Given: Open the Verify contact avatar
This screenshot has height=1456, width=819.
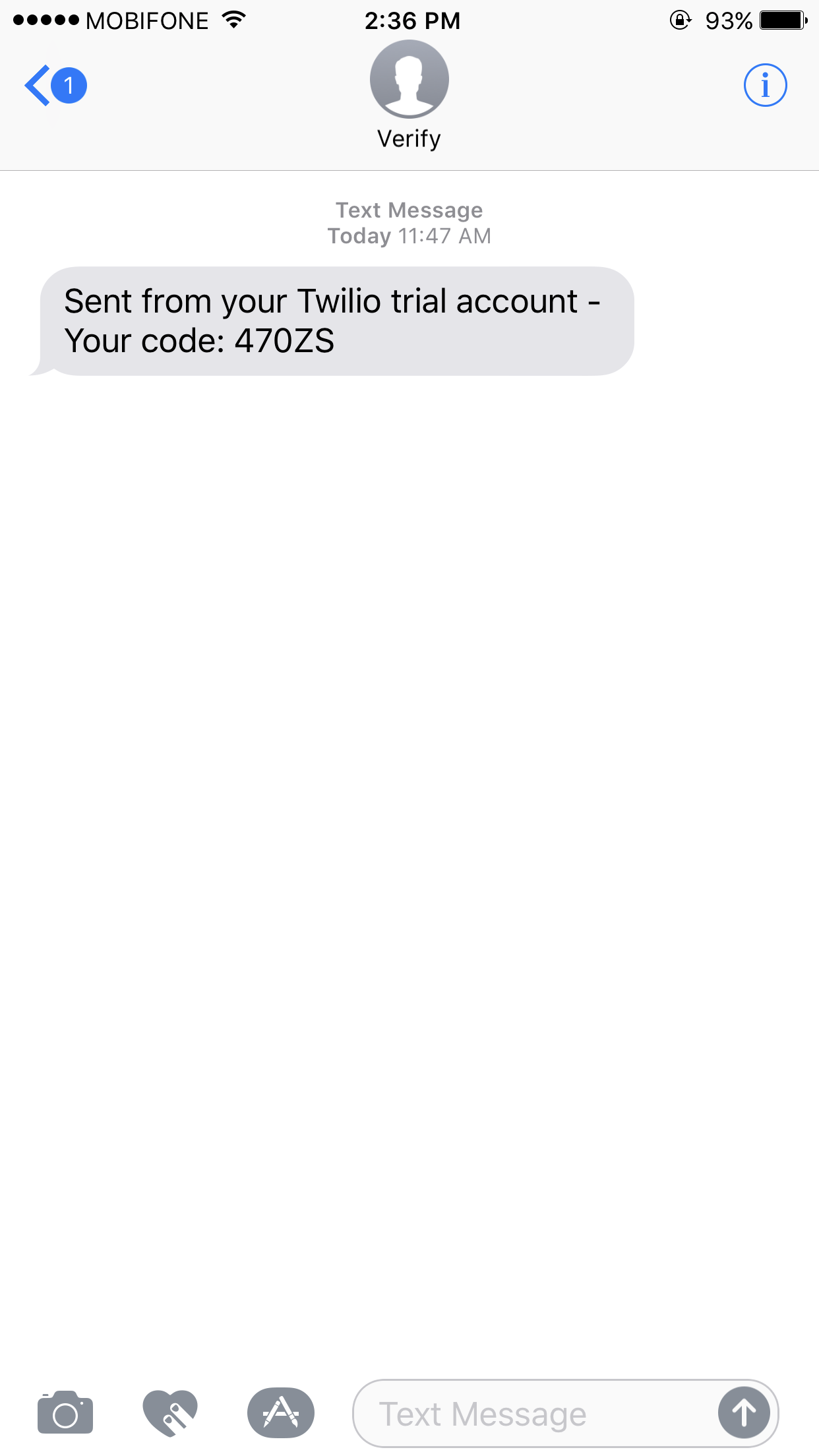Looking at the screenshot, I should click(409, 79).
